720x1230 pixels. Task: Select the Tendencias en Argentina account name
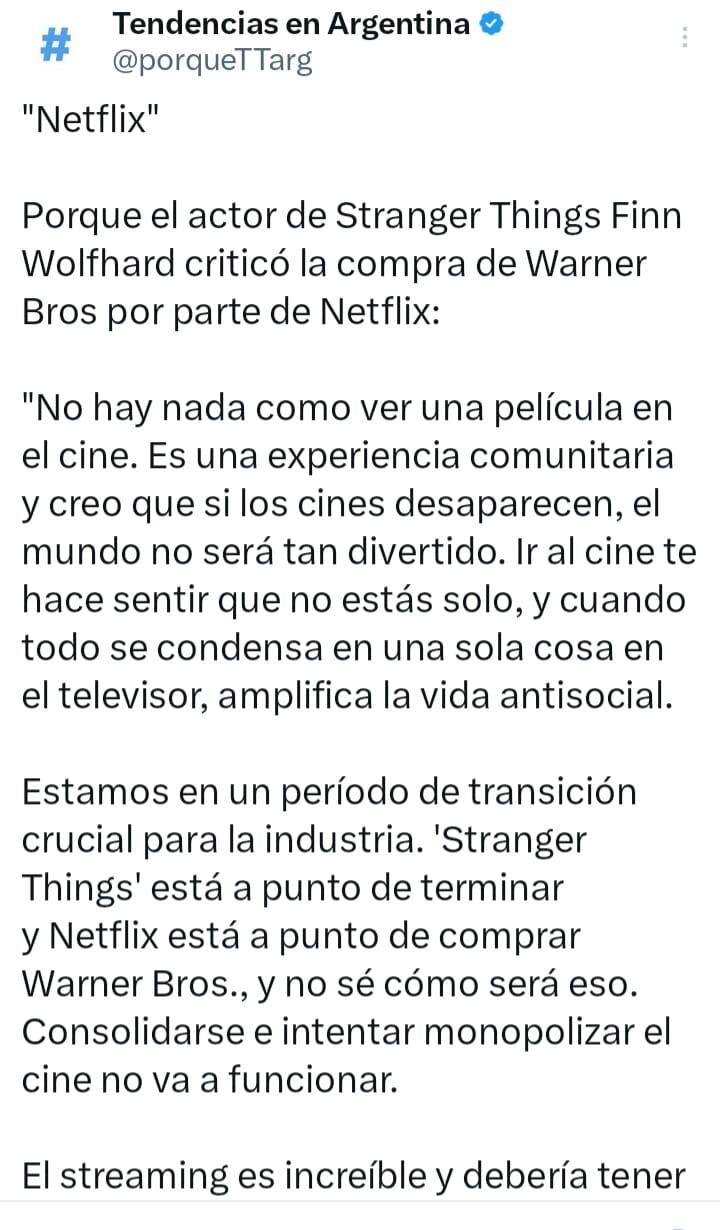[288, 22]
